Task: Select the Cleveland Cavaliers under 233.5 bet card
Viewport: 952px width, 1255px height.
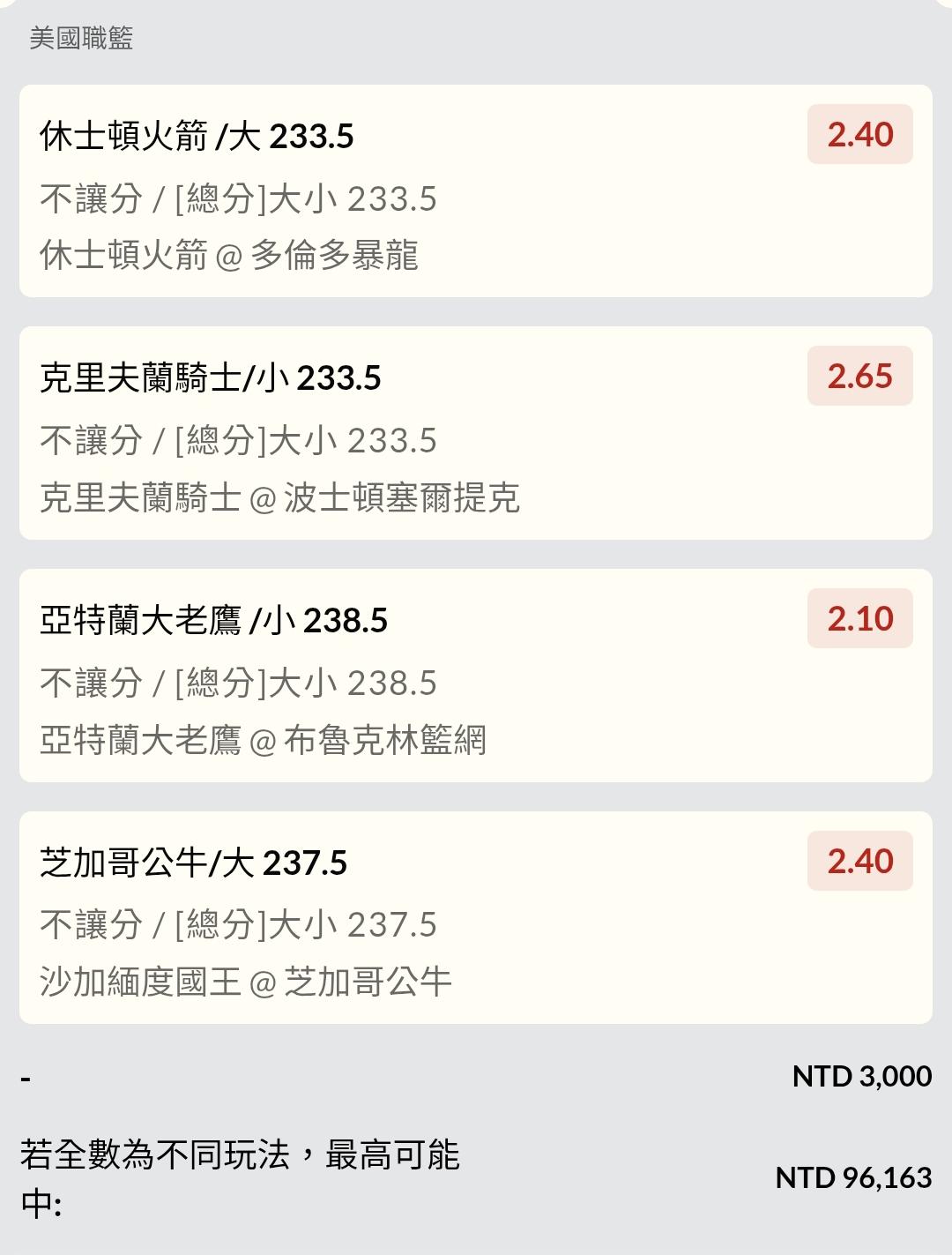Action: point(475,433)
